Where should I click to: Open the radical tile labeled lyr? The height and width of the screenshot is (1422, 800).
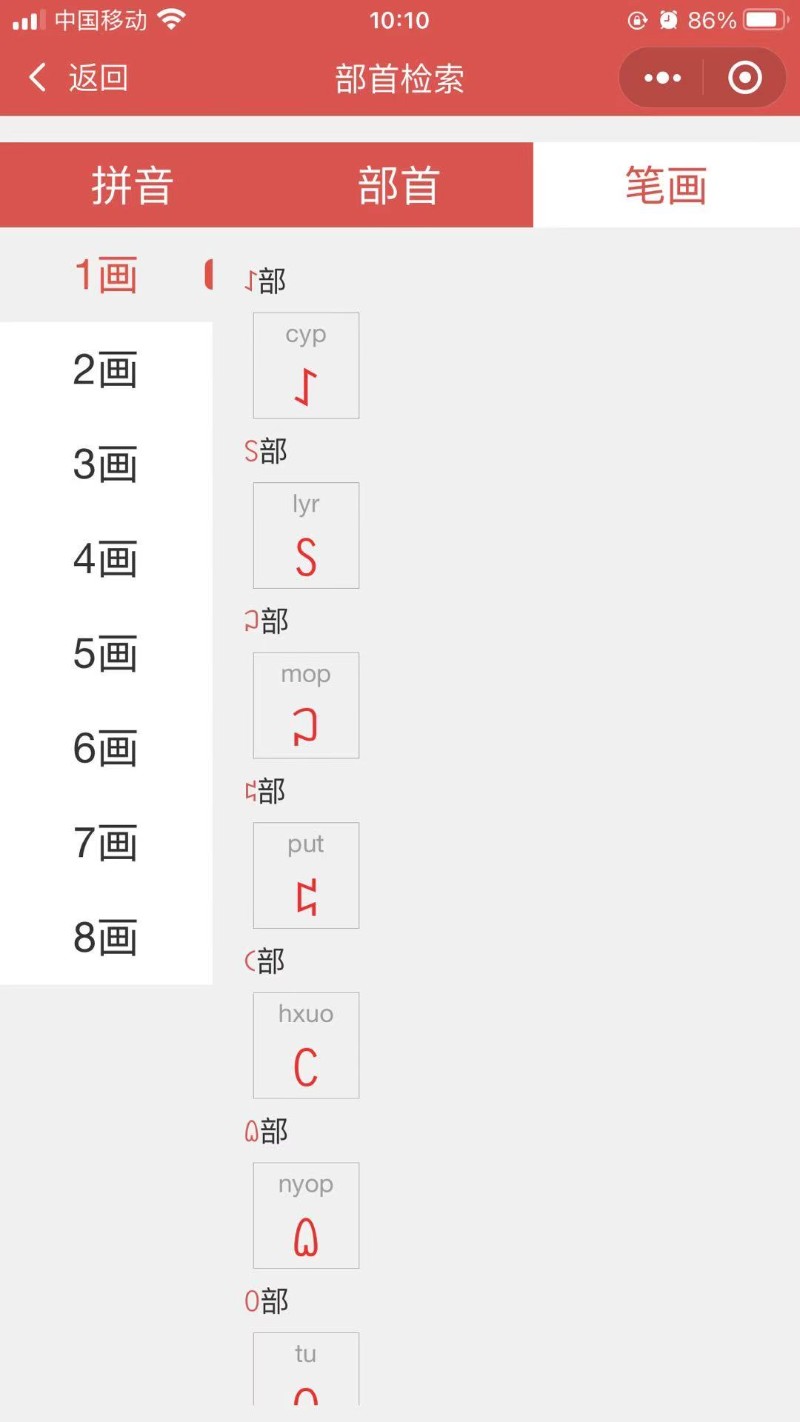(x=306, y=535)
